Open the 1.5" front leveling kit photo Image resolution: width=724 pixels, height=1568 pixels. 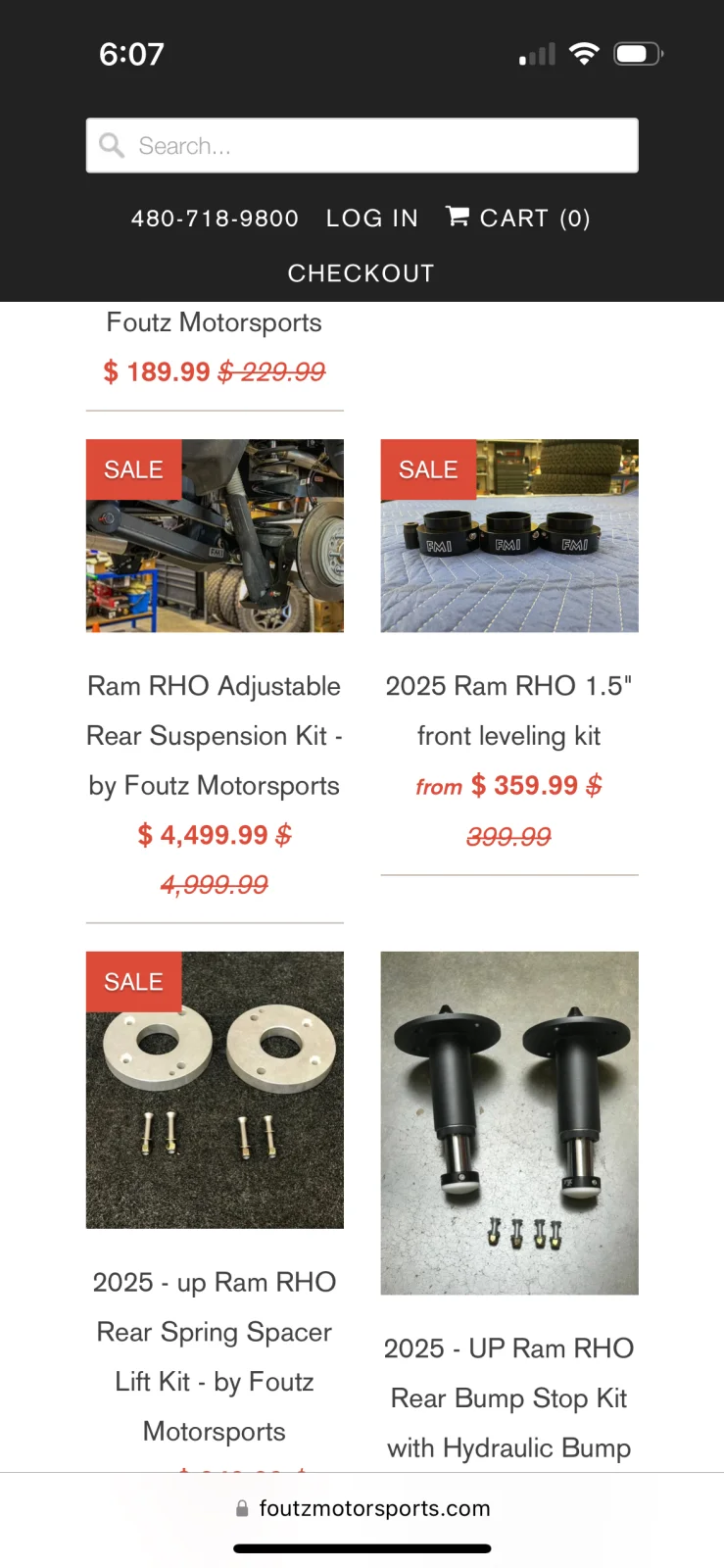point(509,536)
